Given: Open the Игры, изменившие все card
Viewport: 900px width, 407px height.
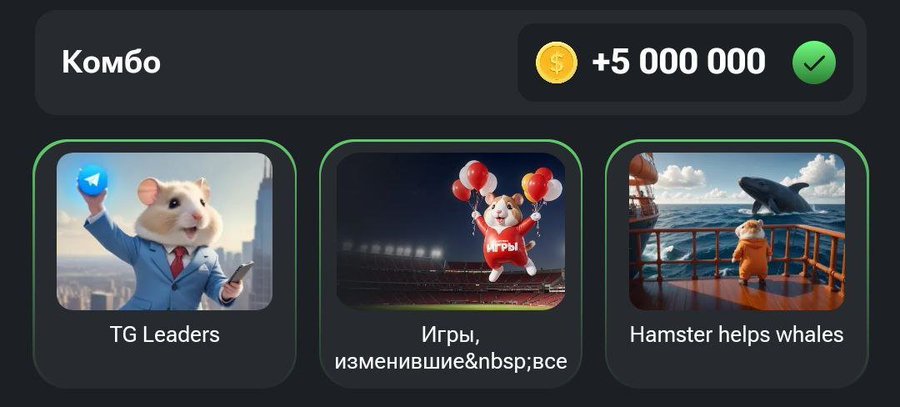Looking at the screenshot, I should coord(451,262).
